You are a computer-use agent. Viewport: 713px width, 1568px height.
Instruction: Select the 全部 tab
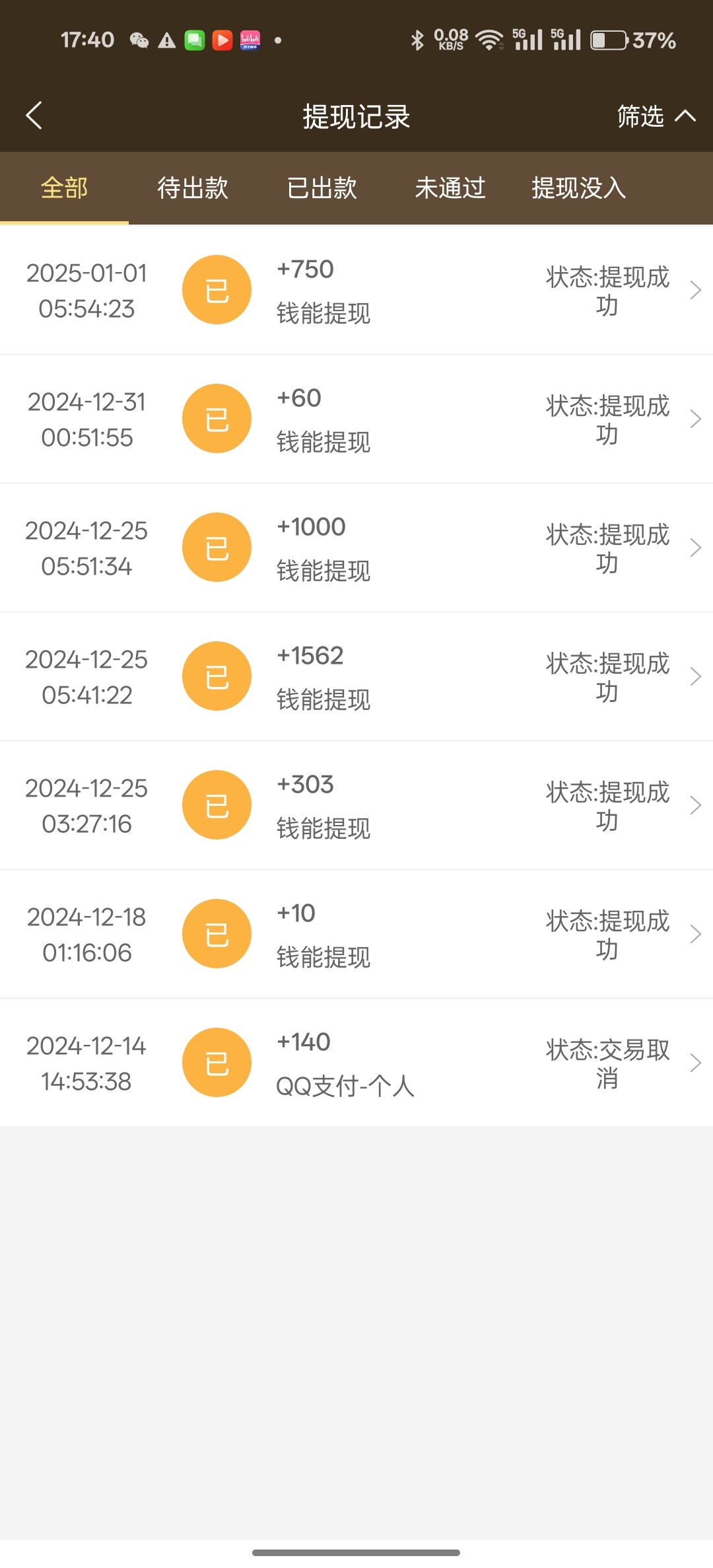(64, 188)
